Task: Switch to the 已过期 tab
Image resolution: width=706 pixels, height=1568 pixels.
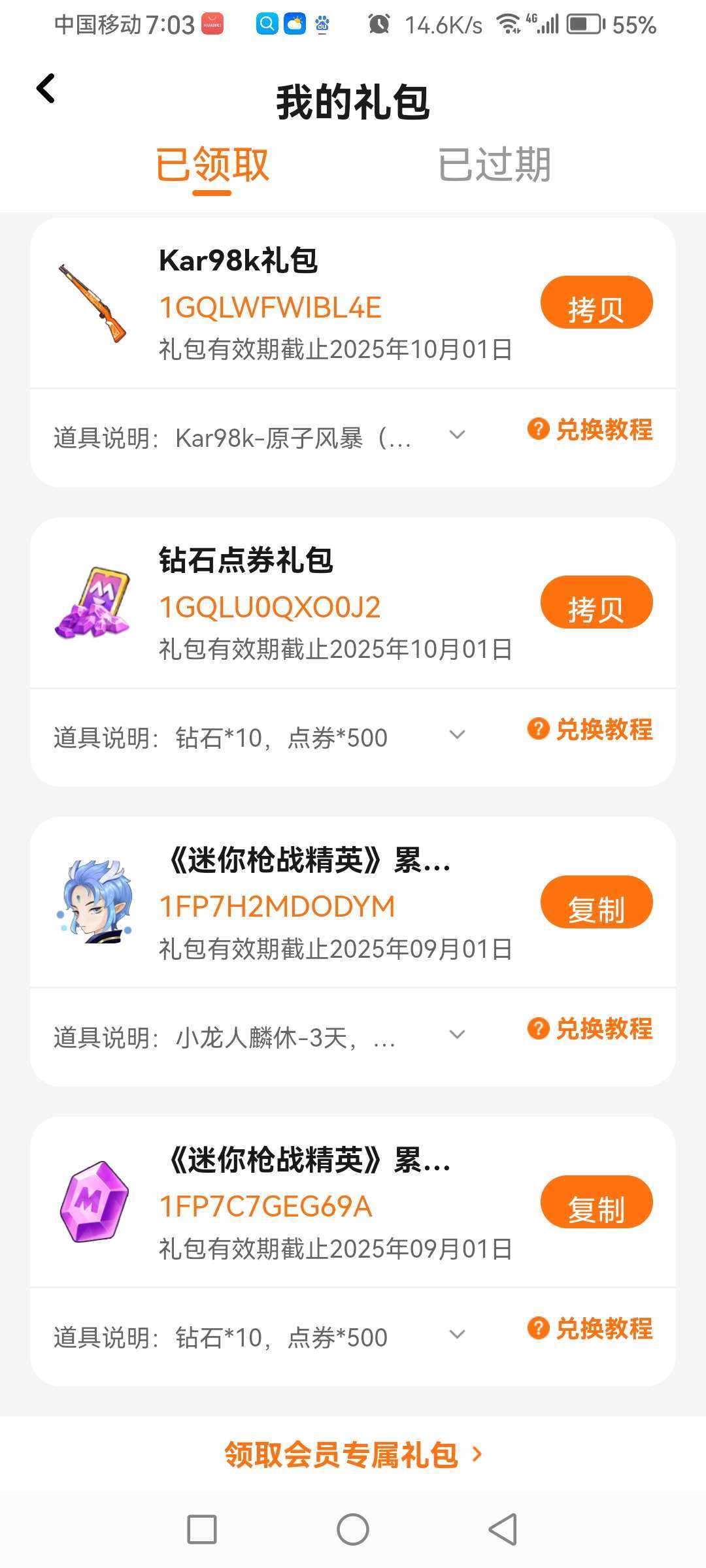Action: (494, 165)
